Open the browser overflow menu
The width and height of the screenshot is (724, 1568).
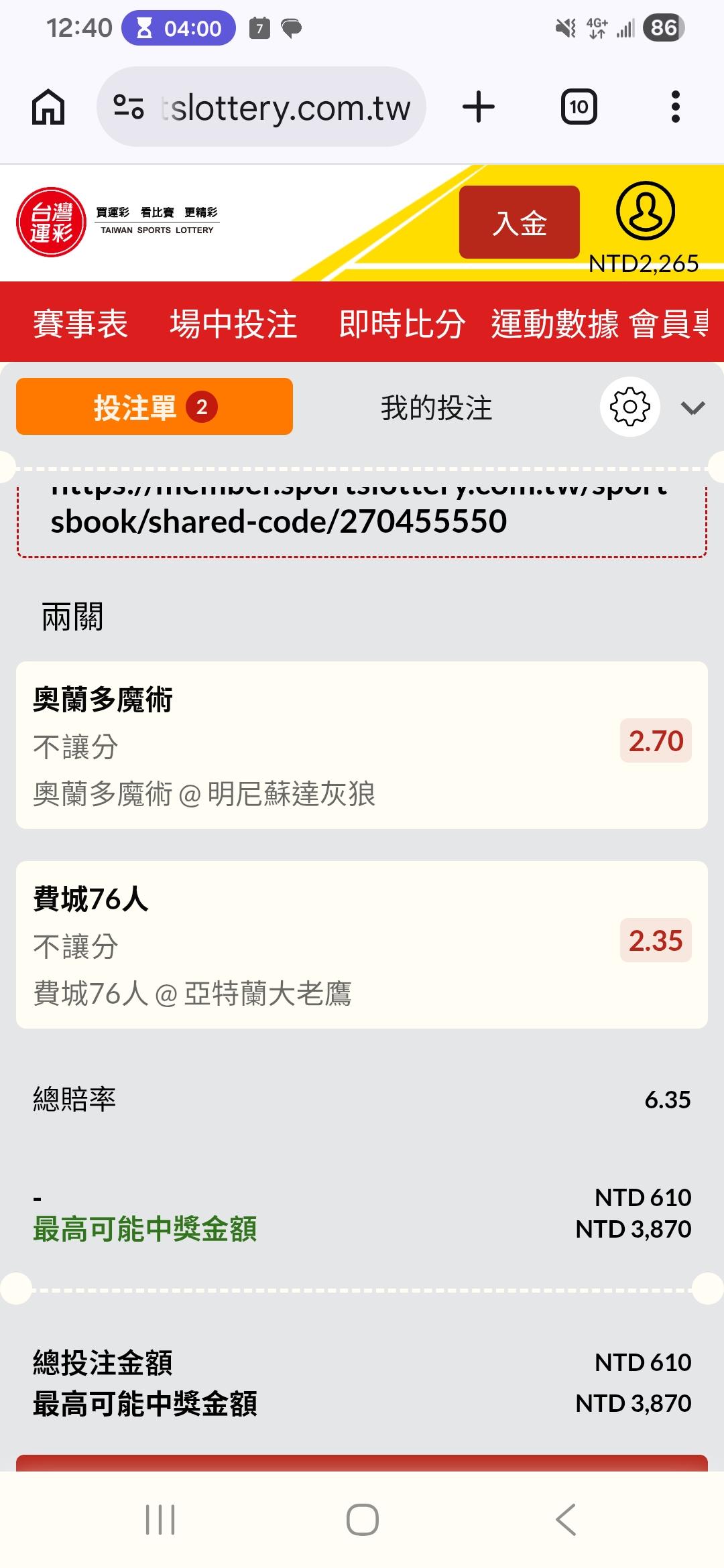pos(675,107)
